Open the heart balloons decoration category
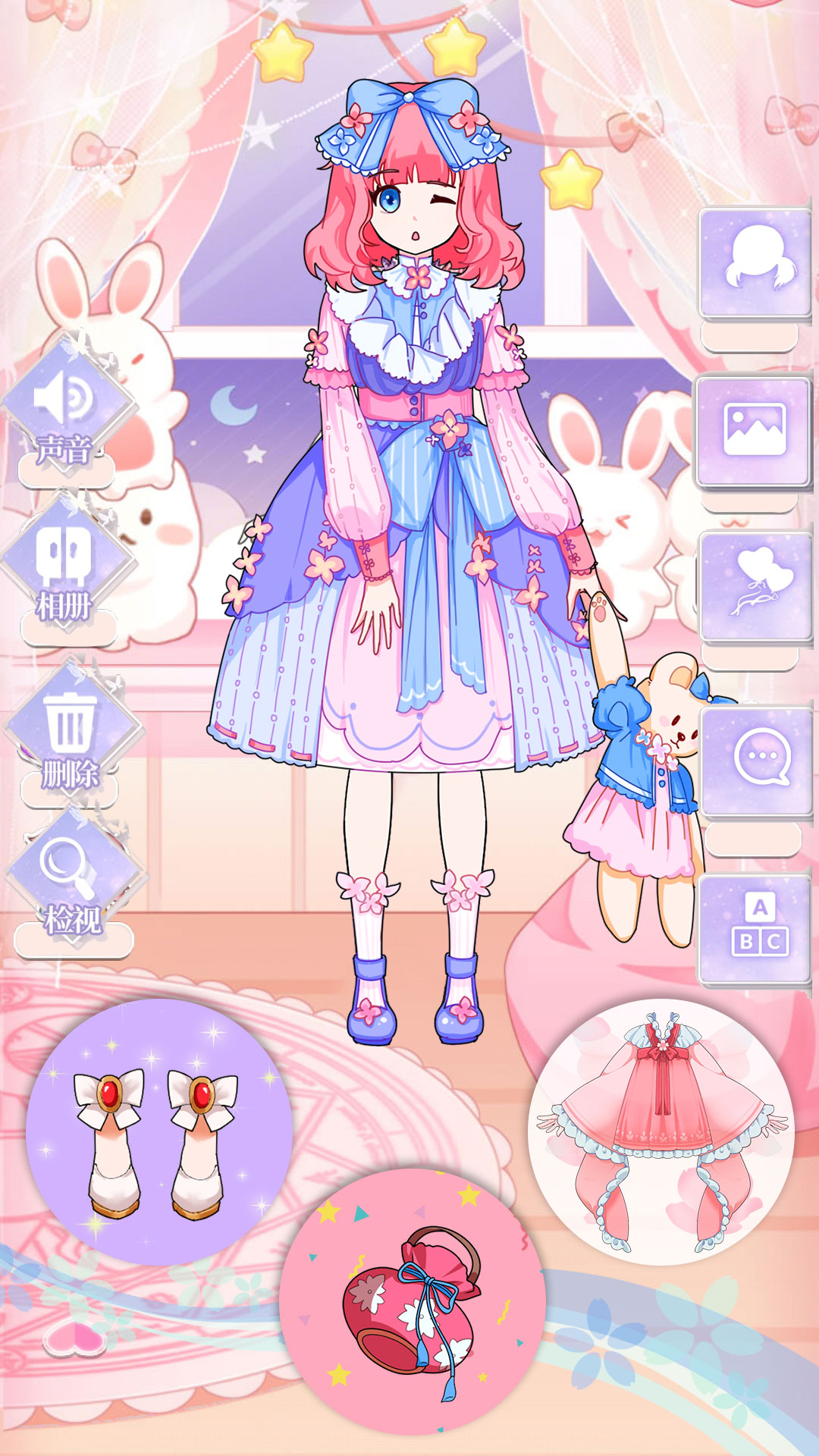819x1456 pixels. tap(756, 585)
